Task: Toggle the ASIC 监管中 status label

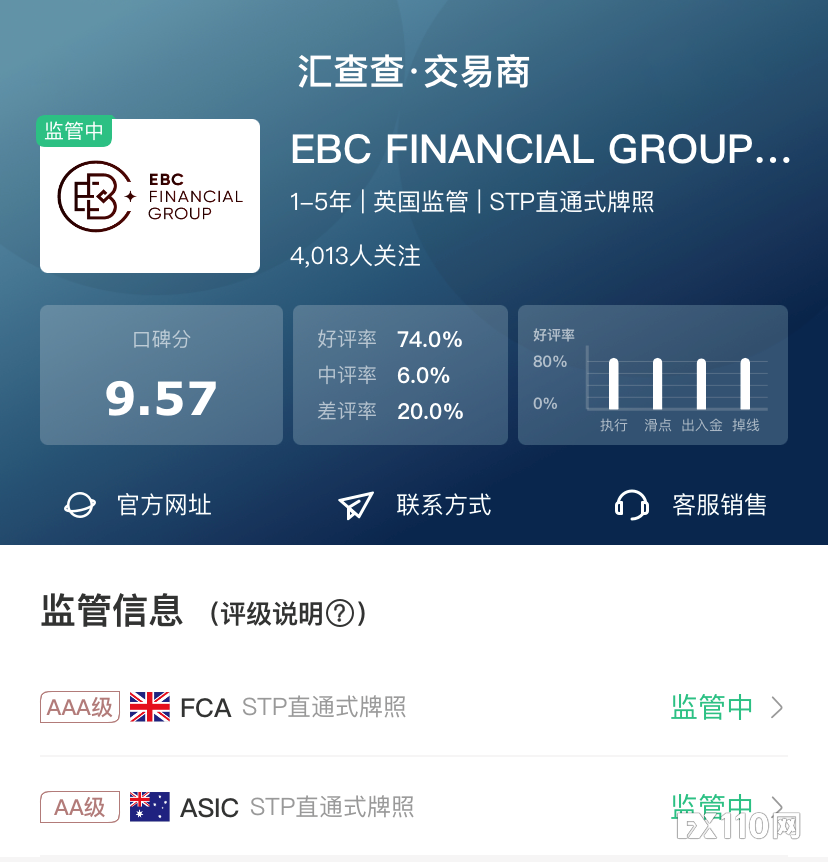Action: (x=713, y=807)
